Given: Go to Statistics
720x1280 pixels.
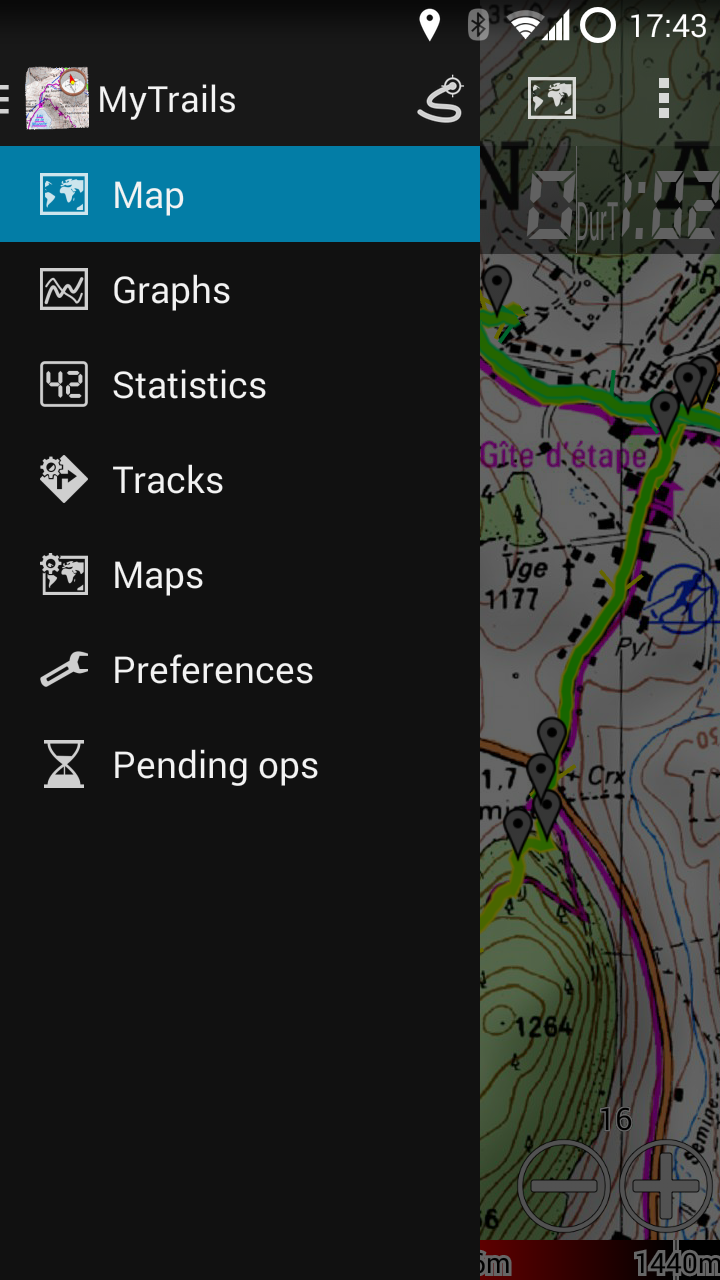Looking at the screenshot, I should pyautogui.click(x=240, y=385).
